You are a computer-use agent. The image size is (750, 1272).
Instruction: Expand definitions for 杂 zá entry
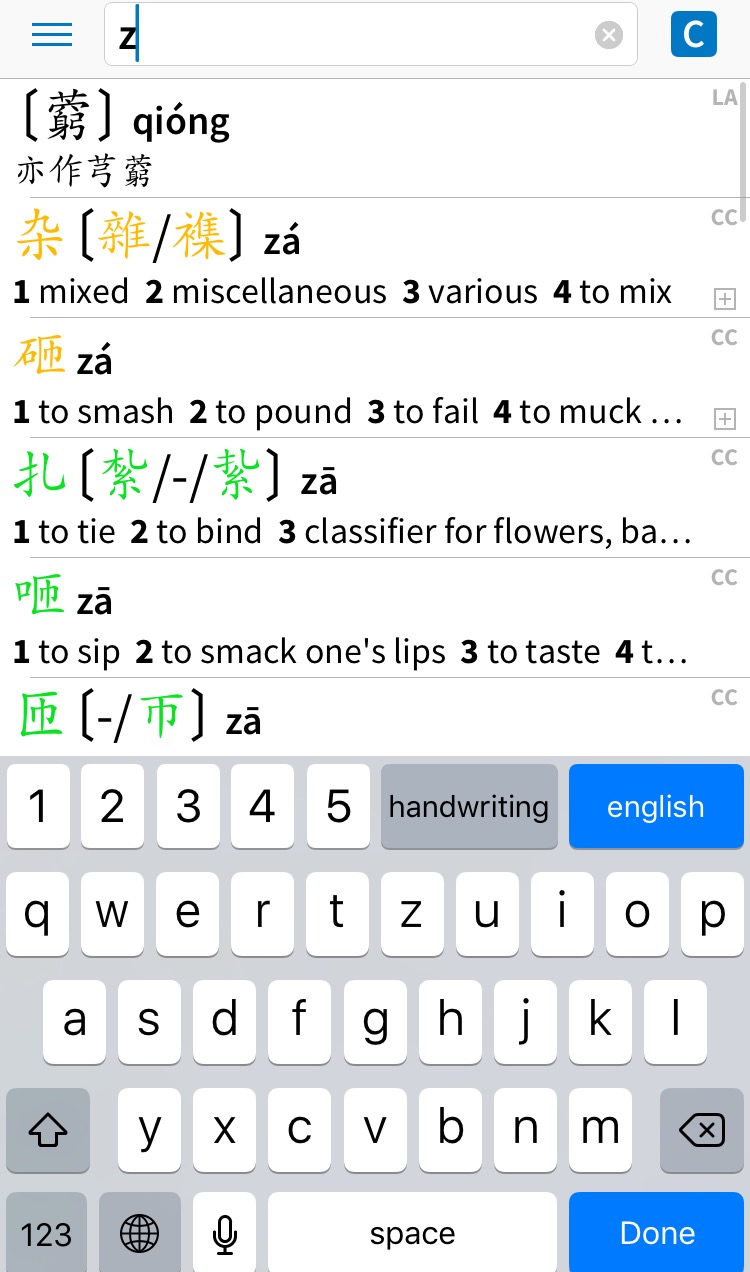point(724,298)
